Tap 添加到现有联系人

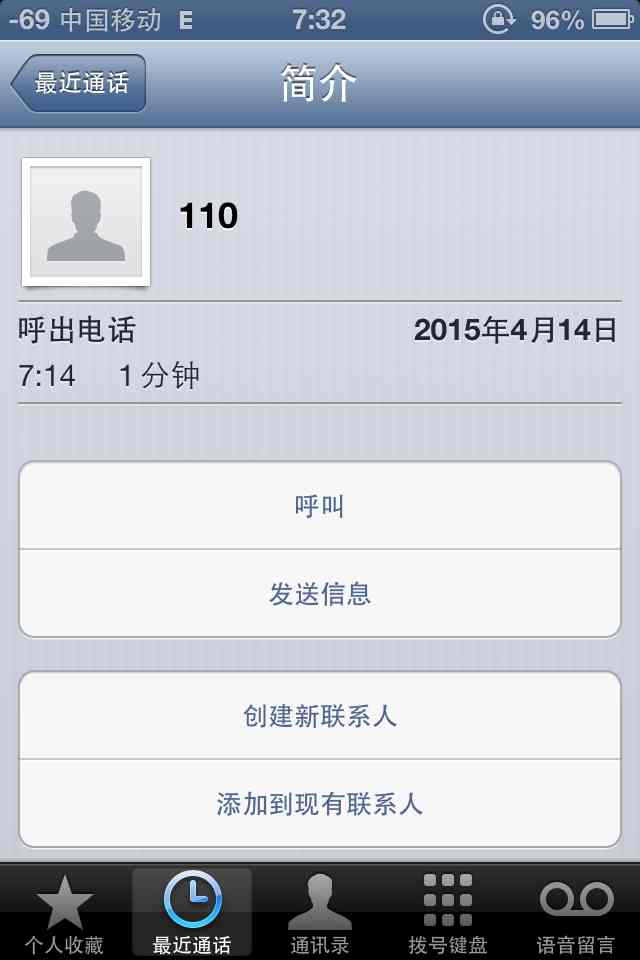pos(320,803)
